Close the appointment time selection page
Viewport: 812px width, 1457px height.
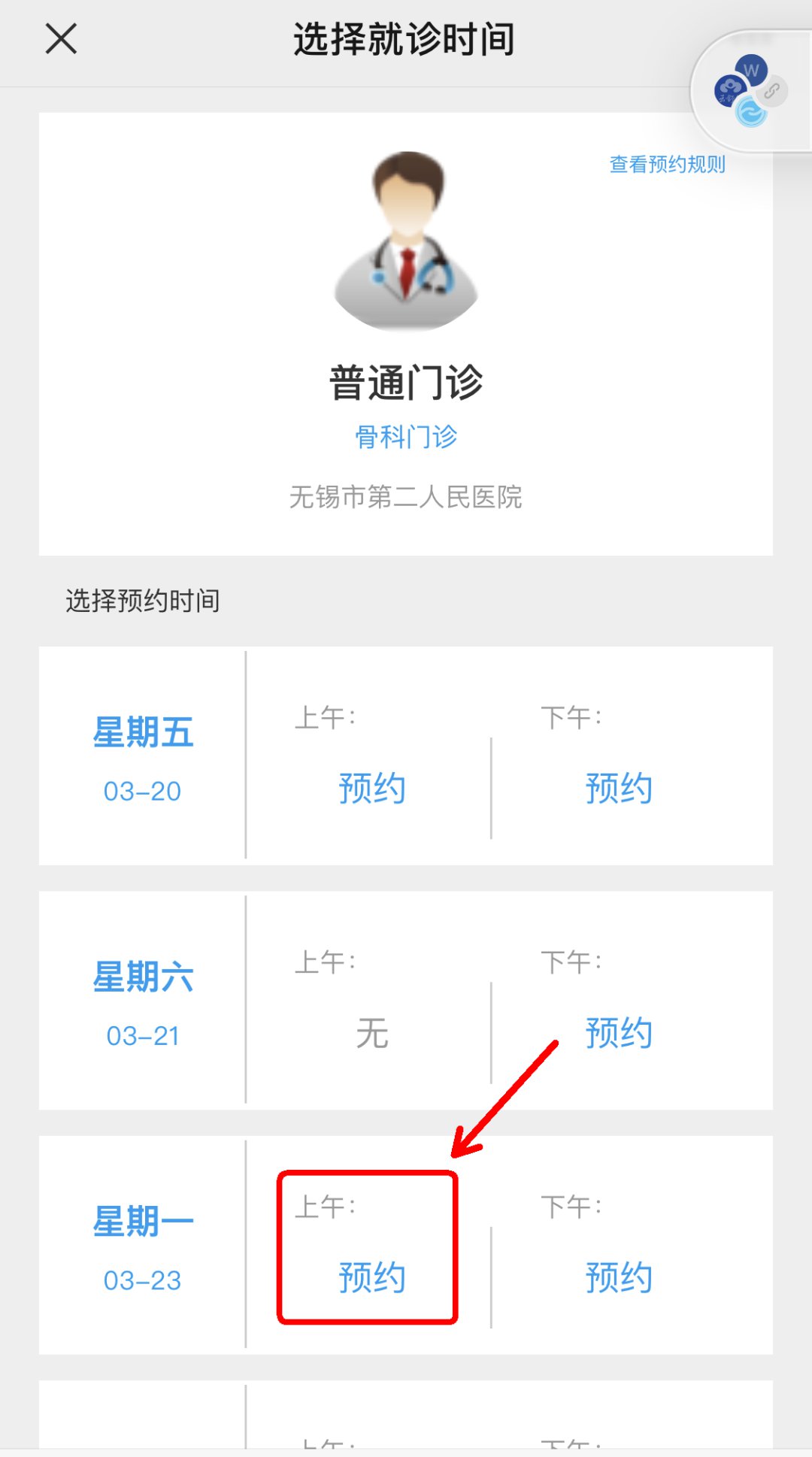click(61, 39)
